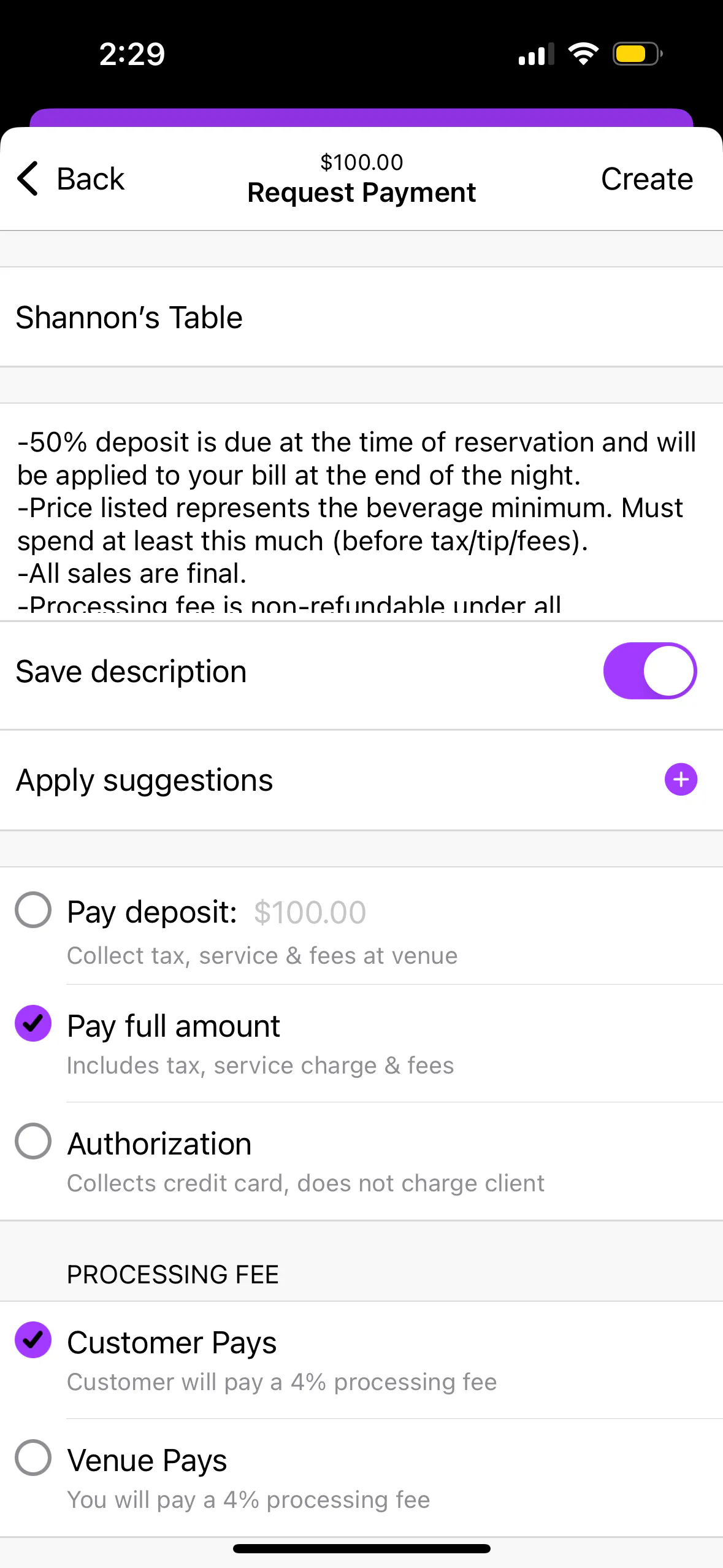Go back to the previous screen
Viewport: 723px width, 1568px height.
click(71, 179)
